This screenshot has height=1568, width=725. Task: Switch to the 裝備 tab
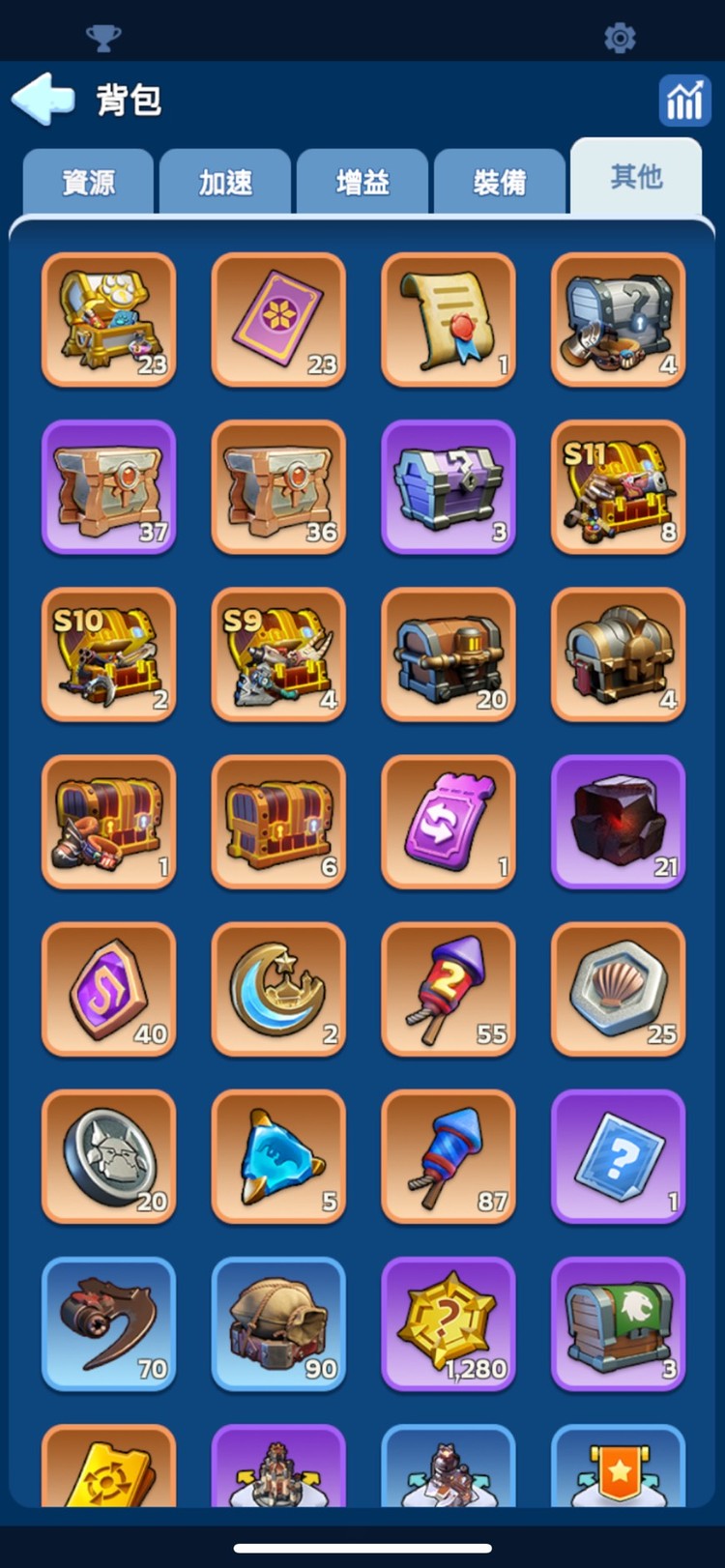pyautogui.click(x=500, y=182)
